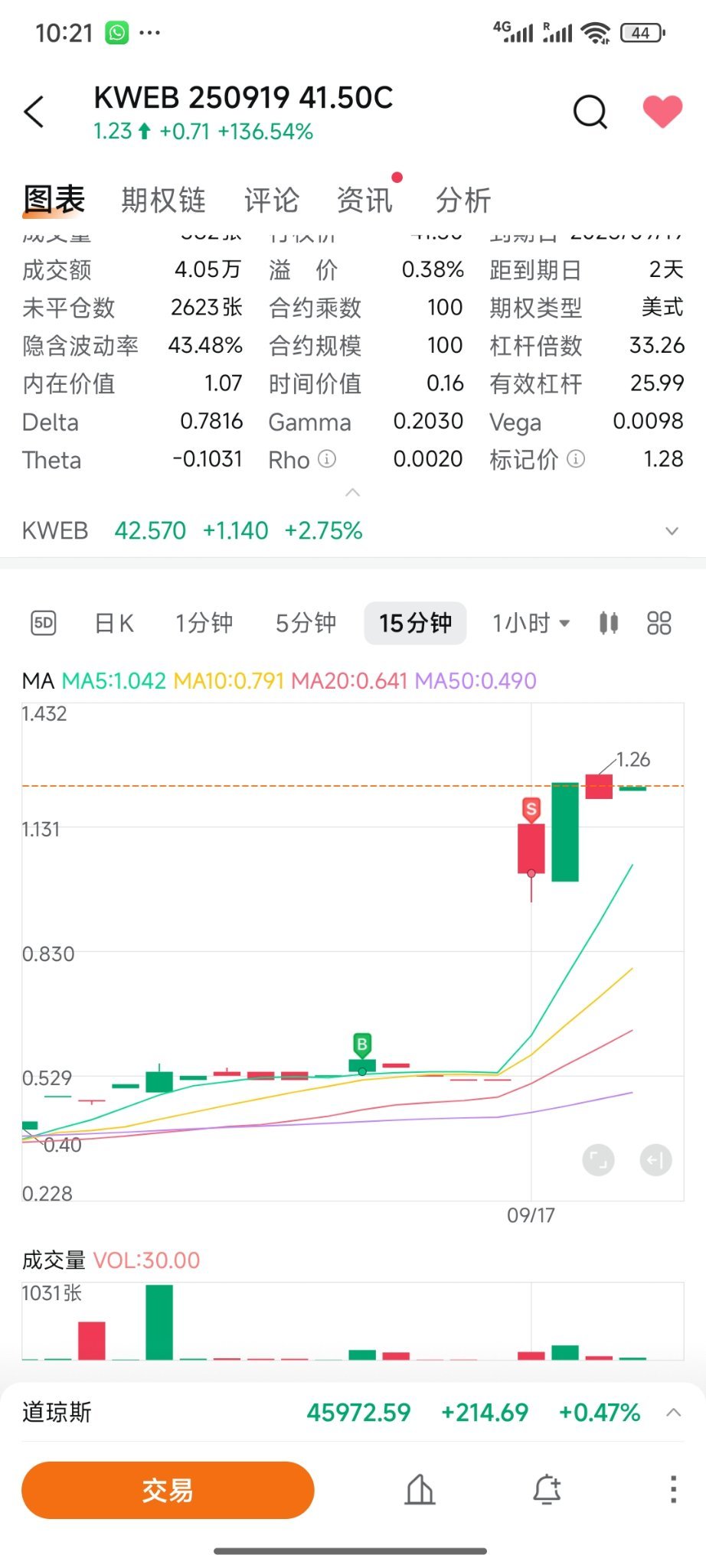Set a price alert with bell icon
The image size is (706, 1568).
point(547,1489)
